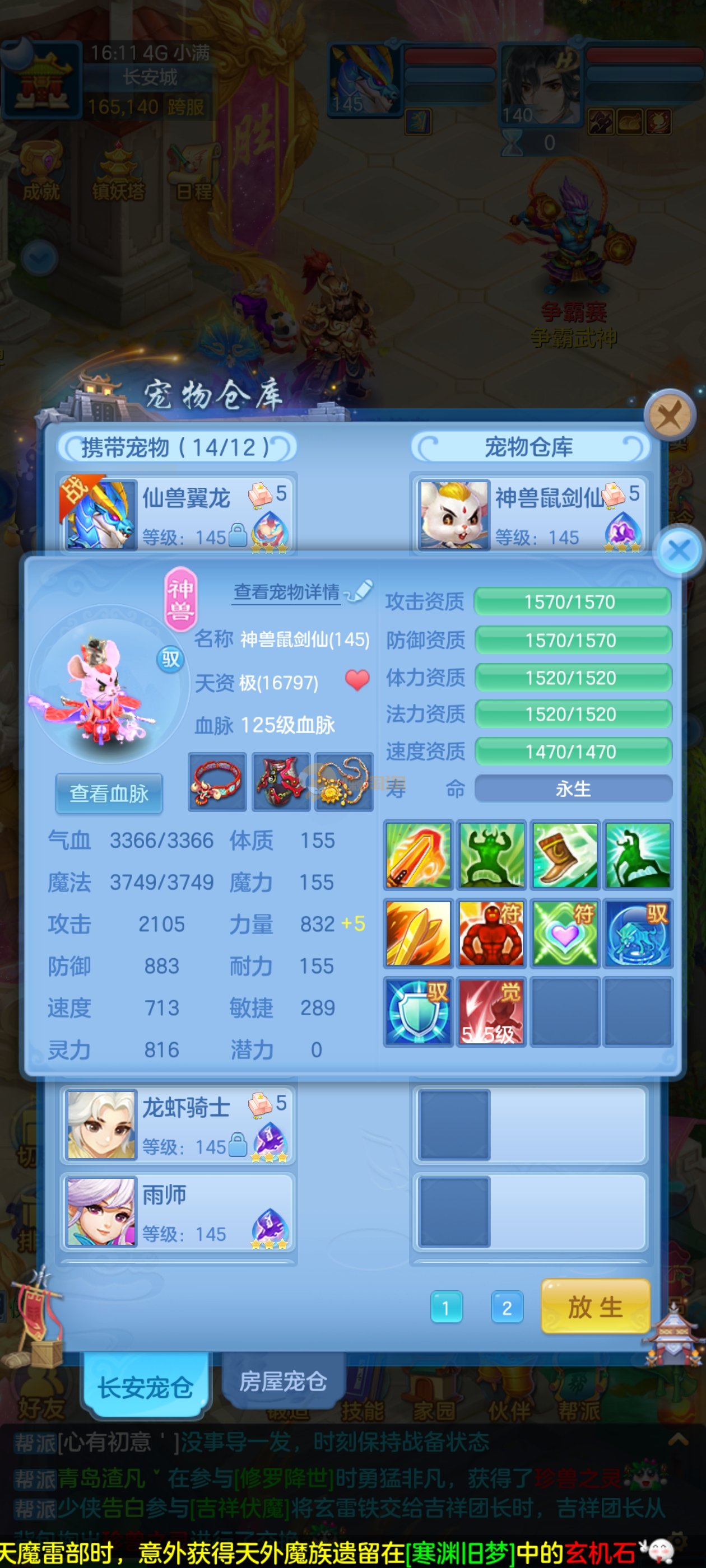Go to warehouse page 2
The image size is (706, 1568).
(x=506, y=1308)
